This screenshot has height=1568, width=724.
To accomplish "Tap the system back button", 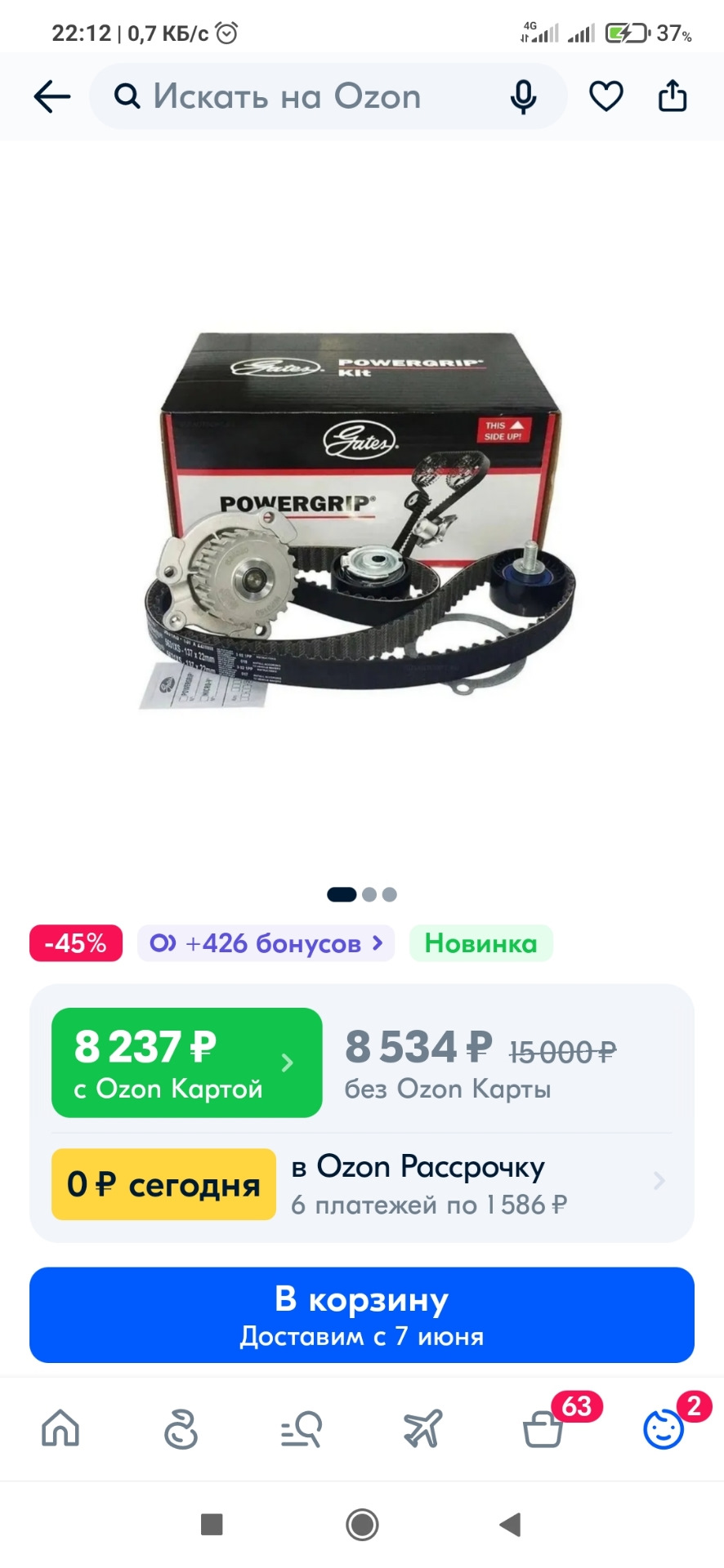I will coord(510,1524).
